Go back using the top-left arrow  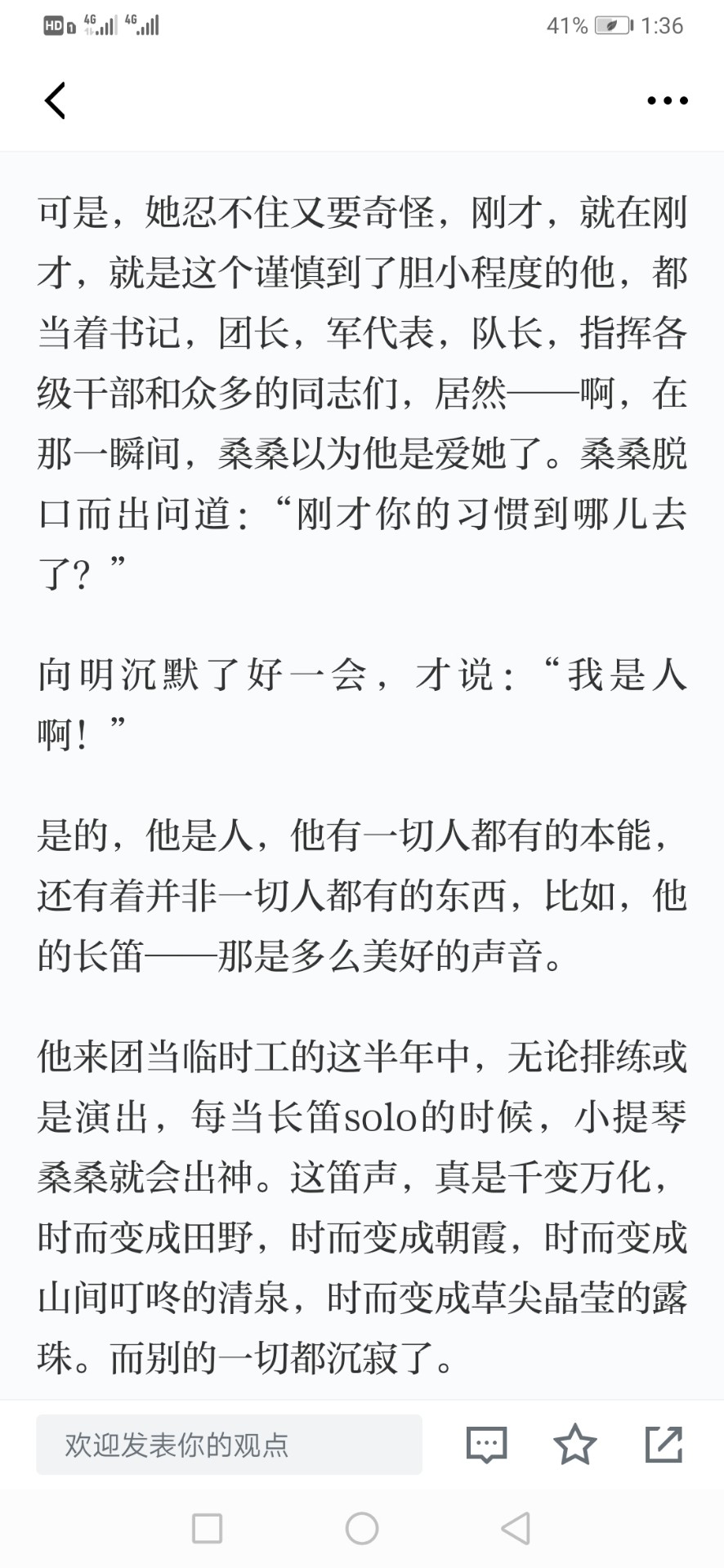coord(55,100)
